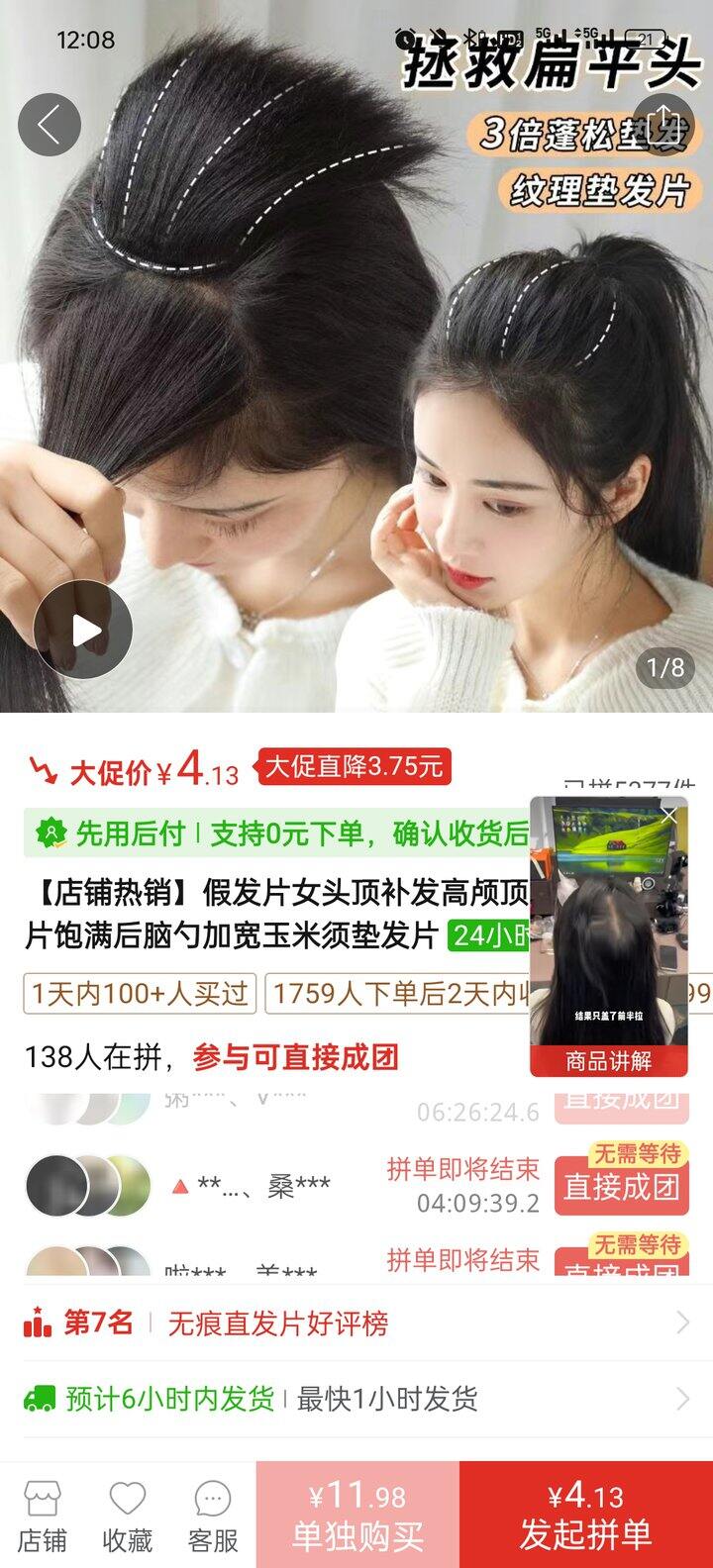Screen dimensions: 713x1568
Task: Buy alone with 单独购买 at ¥11.98
Action: [357, 1515]
